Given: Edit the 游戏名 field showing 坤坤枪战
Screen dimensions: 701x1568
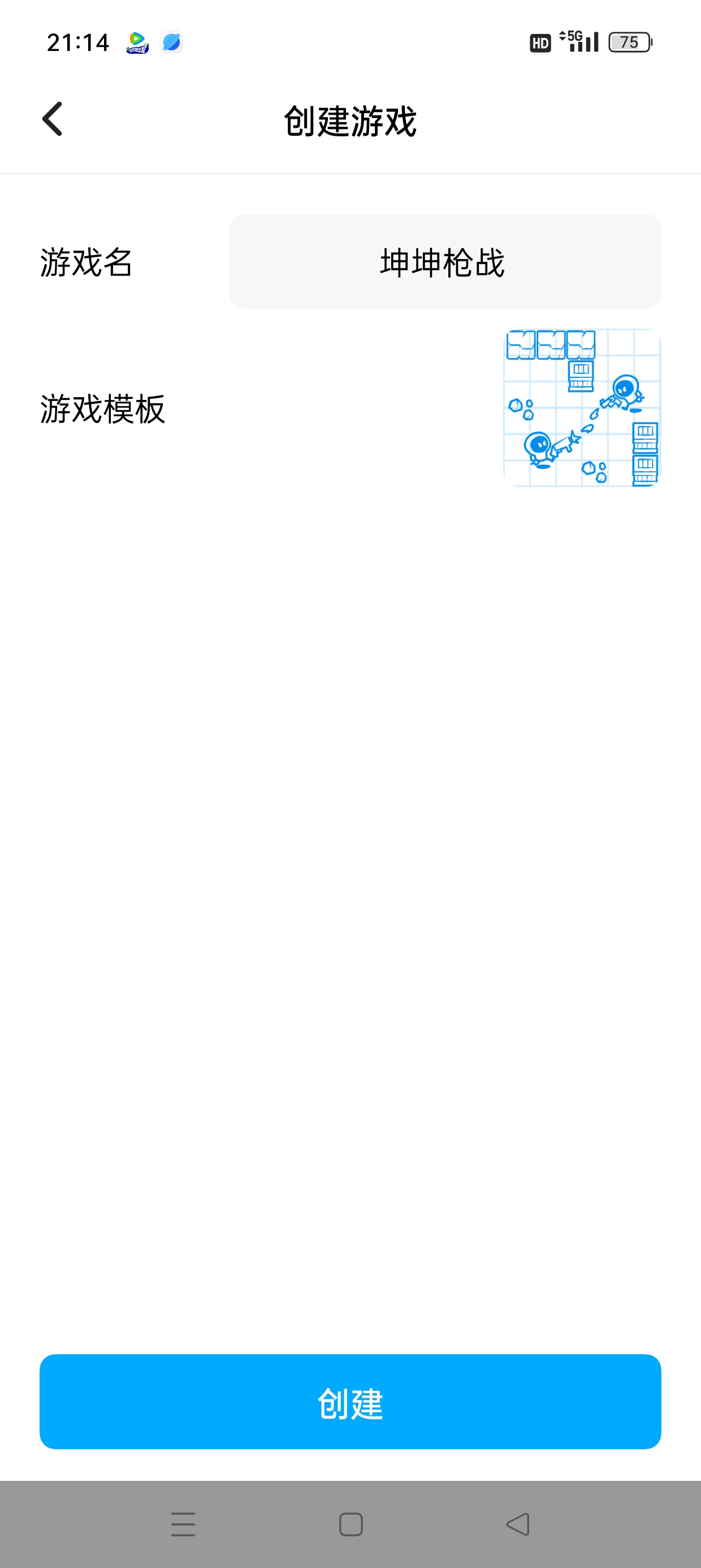Looking at the screenshot, I should tap(445, 261).
